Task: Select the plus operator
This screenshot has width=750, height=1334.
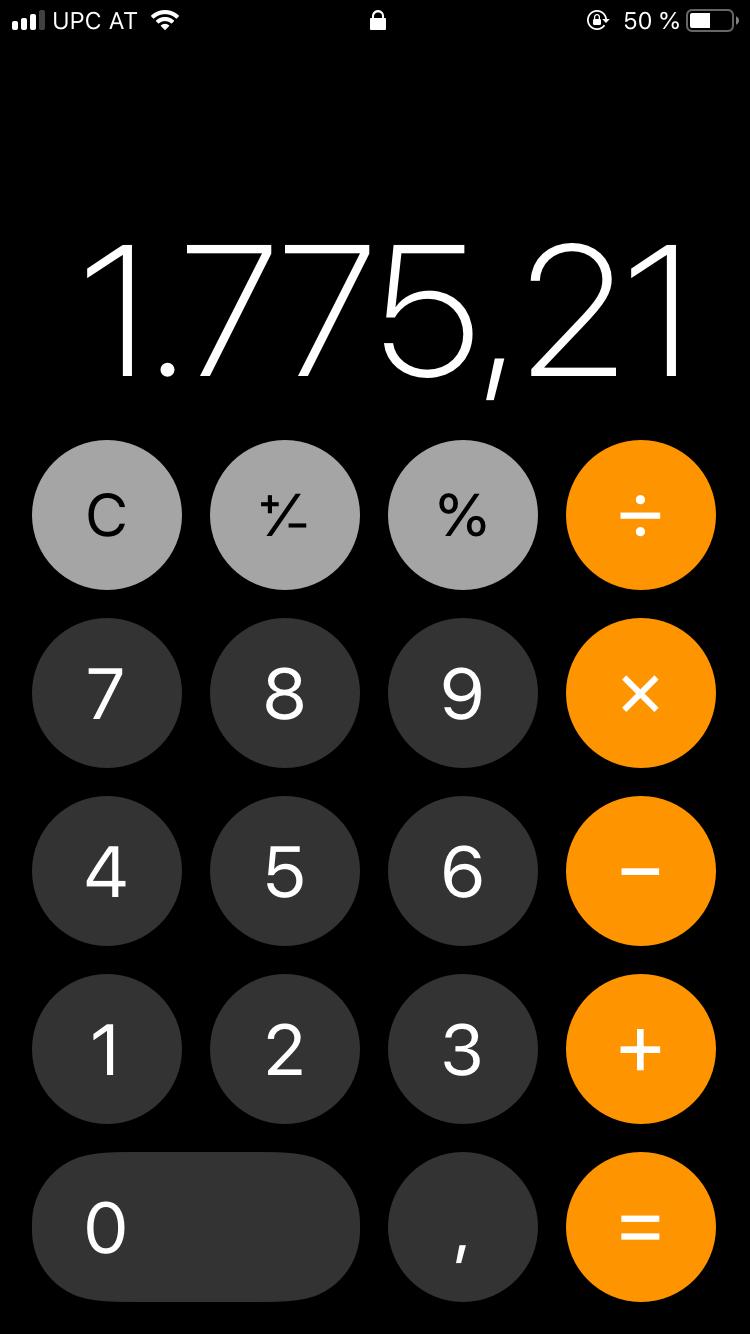Action: [x=641, y=1049]
